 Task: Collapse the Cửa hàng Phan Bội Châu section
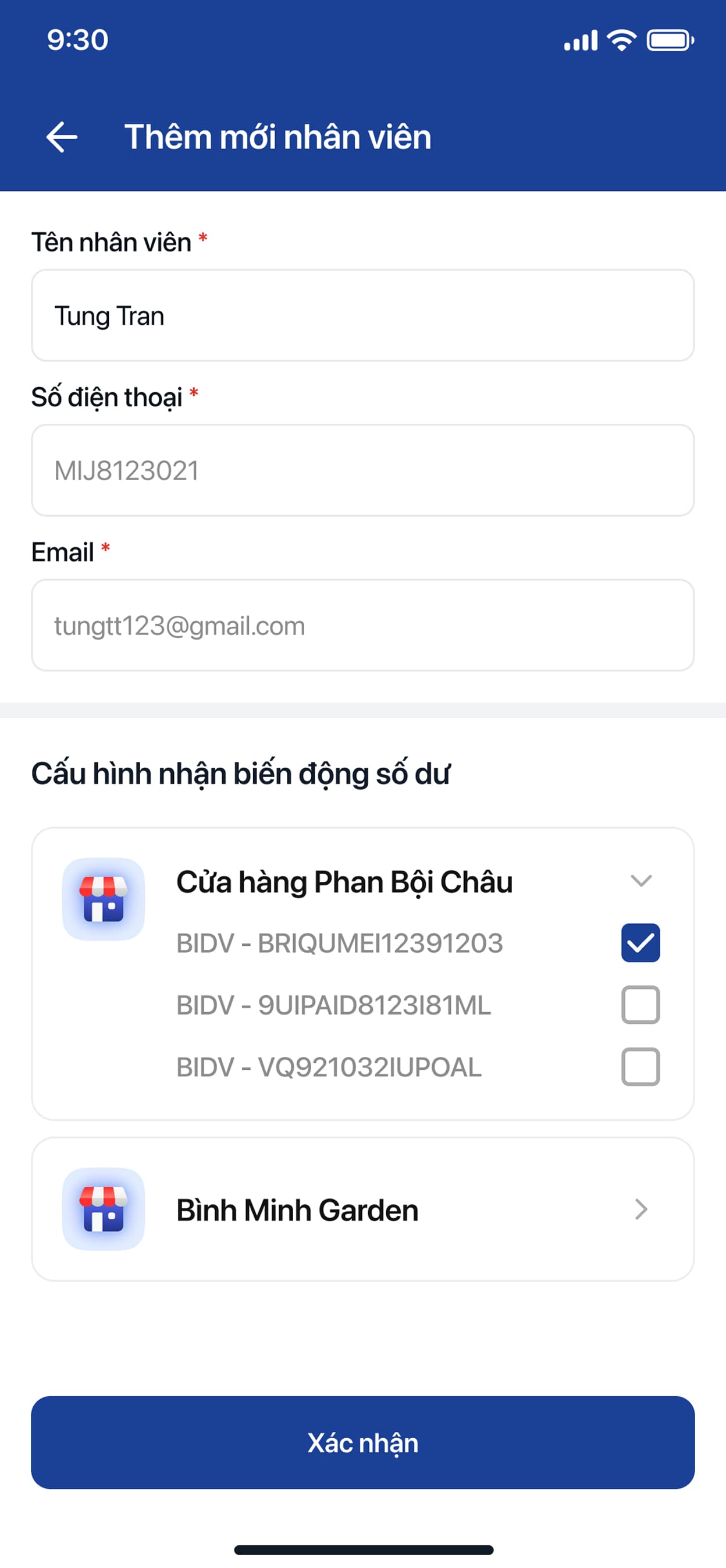pos(641,881)
